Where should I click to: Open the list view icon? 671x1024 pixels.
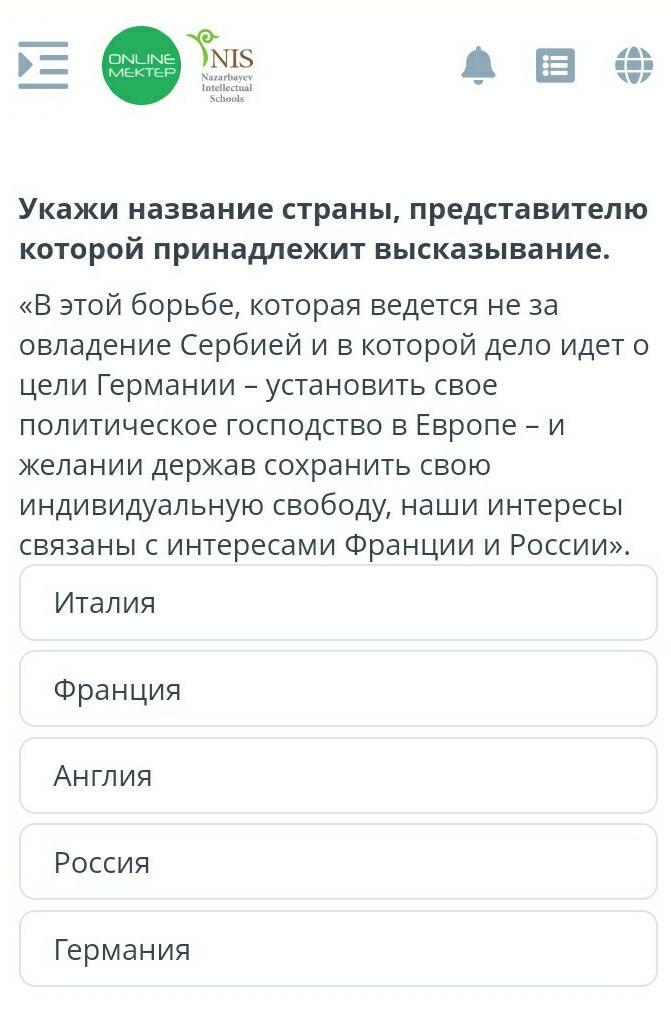pyautogui.click(x=555, y=66)
